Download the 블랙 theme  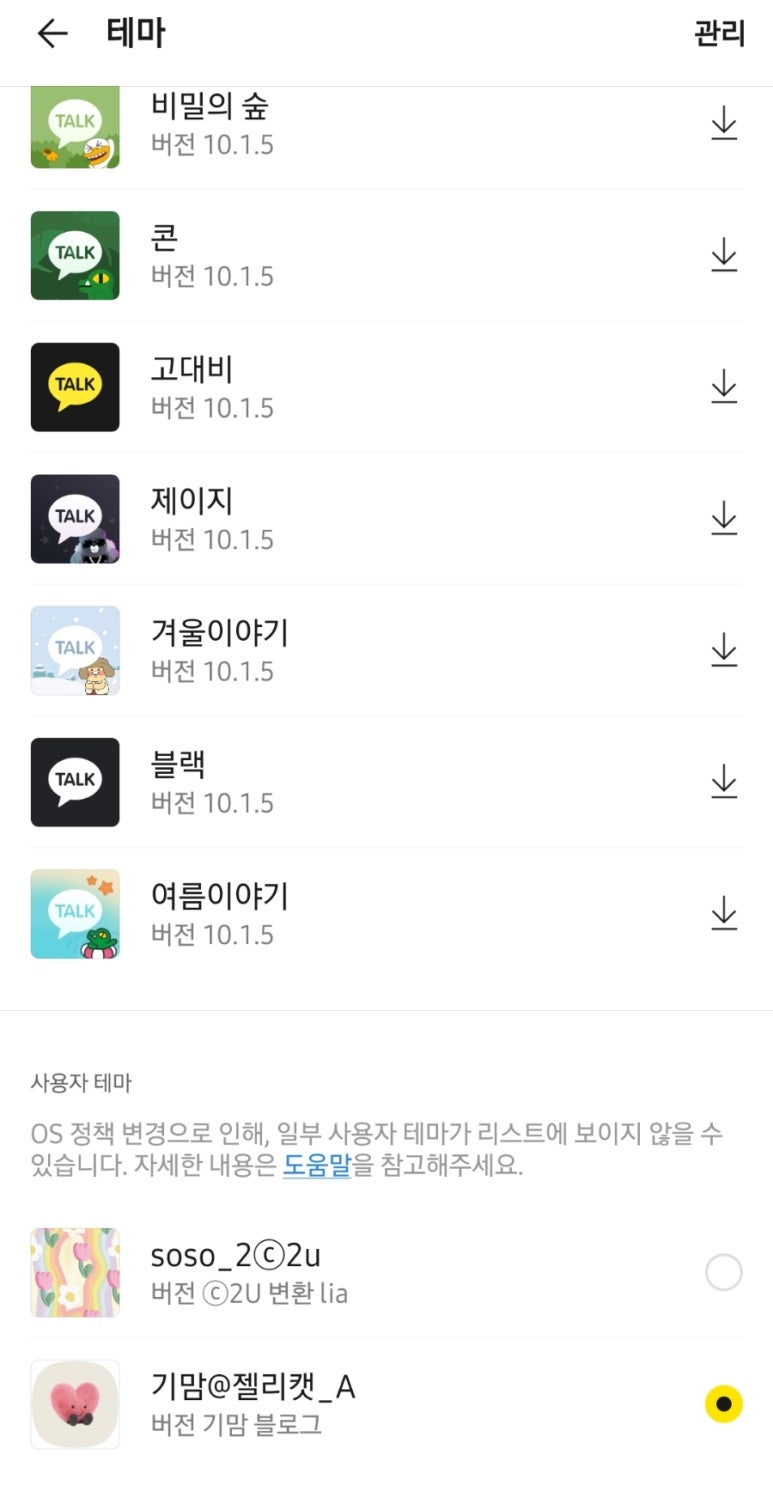pyautogui.click(x=723, y=782)
